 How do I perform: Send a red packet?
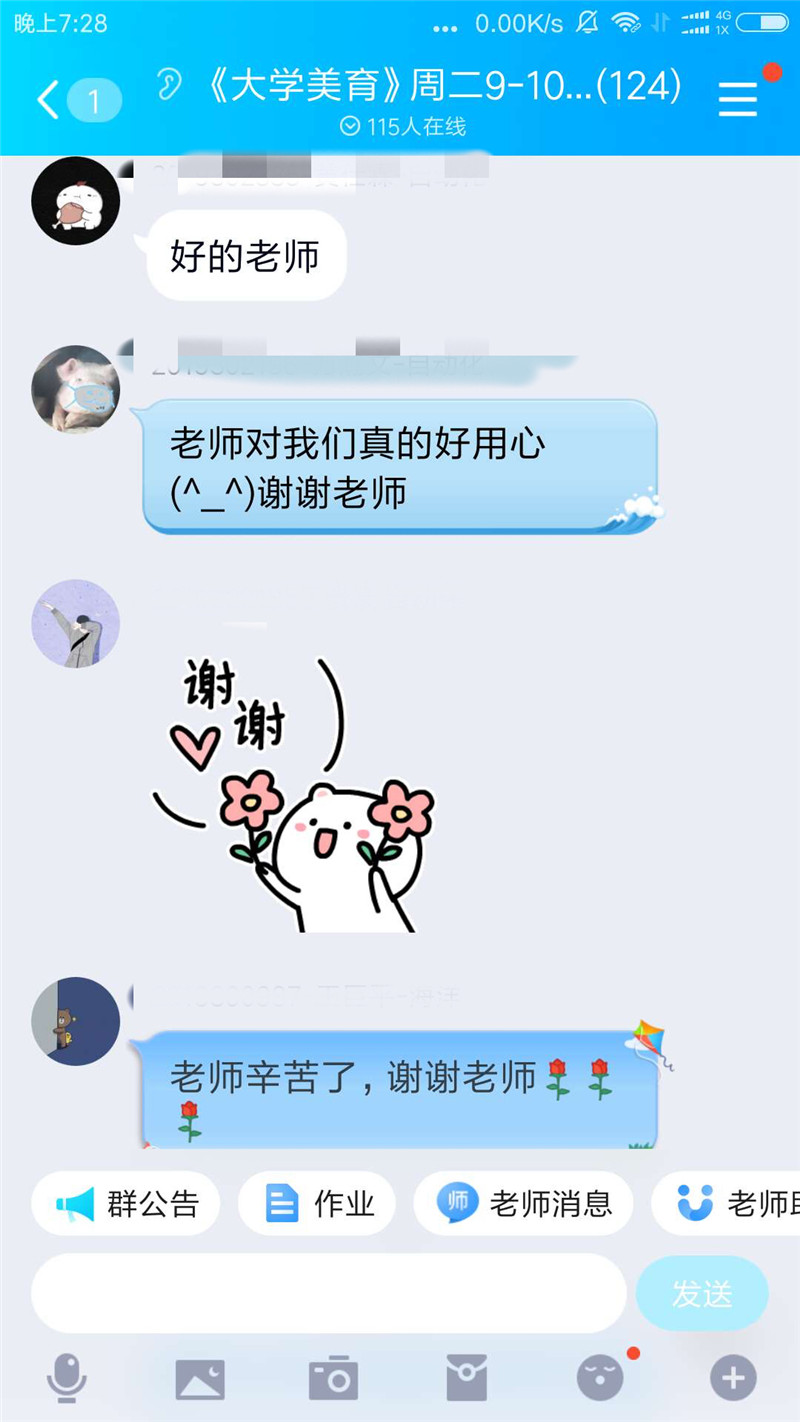[466, 1380]
